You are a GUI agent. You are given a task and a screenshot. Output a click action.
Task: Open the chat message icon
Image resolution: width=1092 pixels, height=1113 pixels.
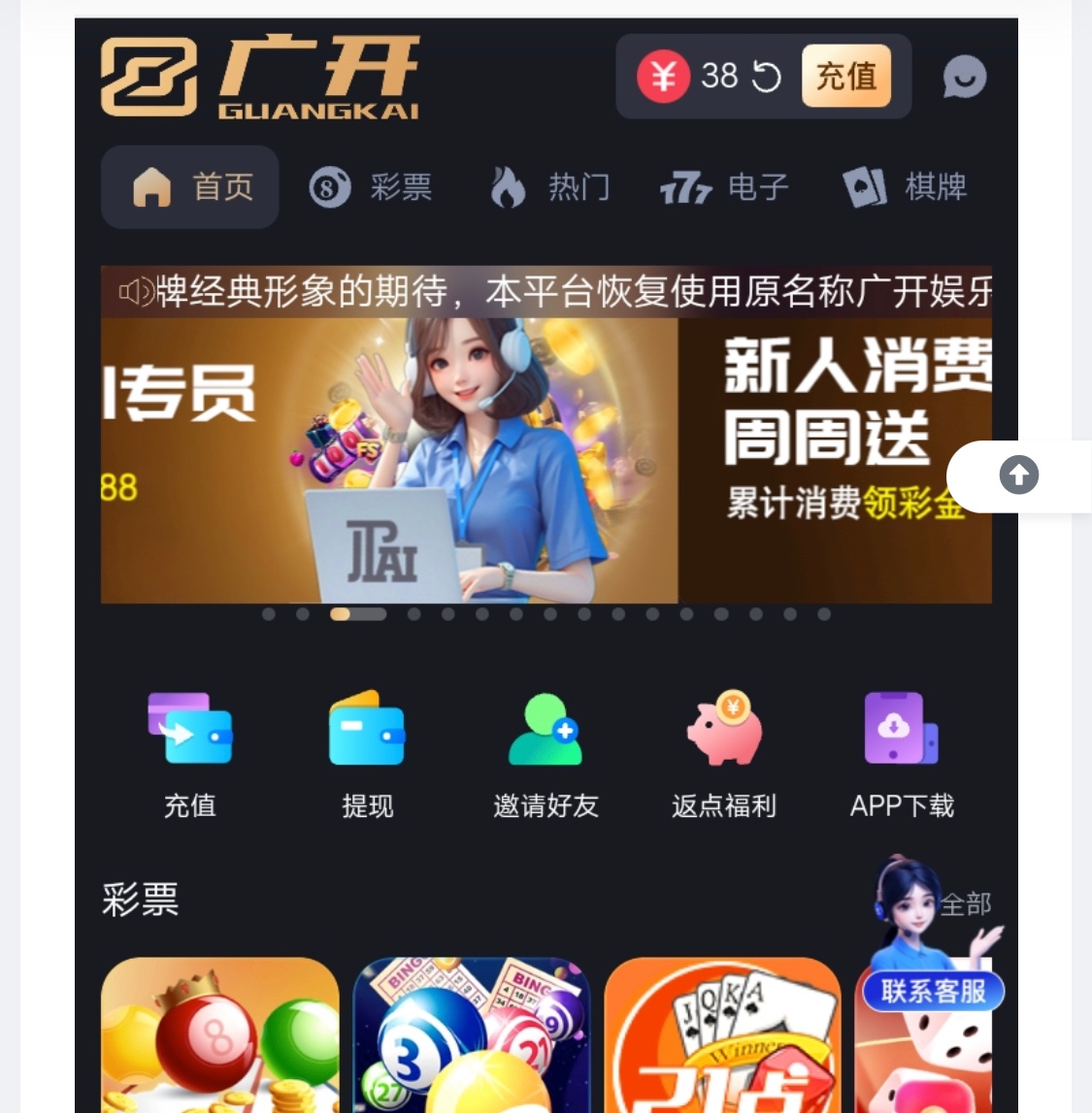(x=964, y=78)
